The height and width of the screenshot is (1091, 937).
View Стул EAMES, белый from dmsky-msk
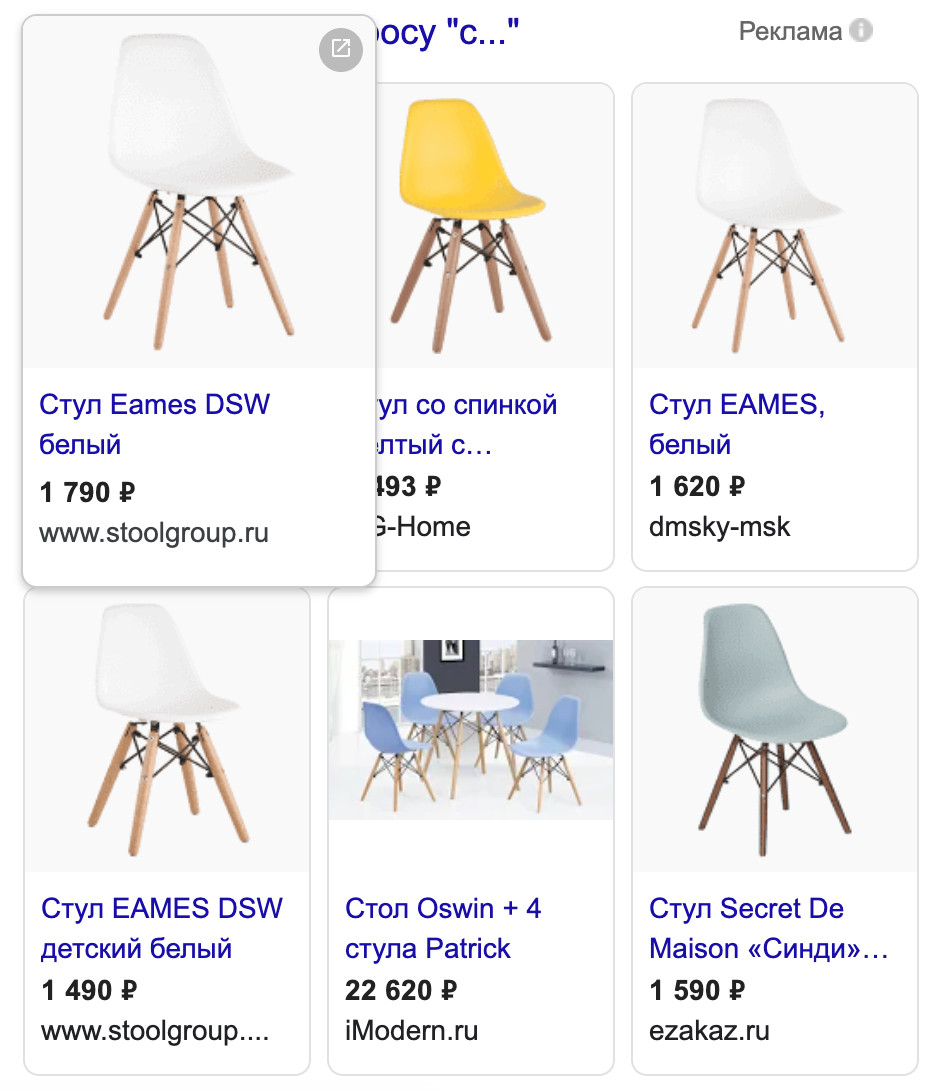736,424
